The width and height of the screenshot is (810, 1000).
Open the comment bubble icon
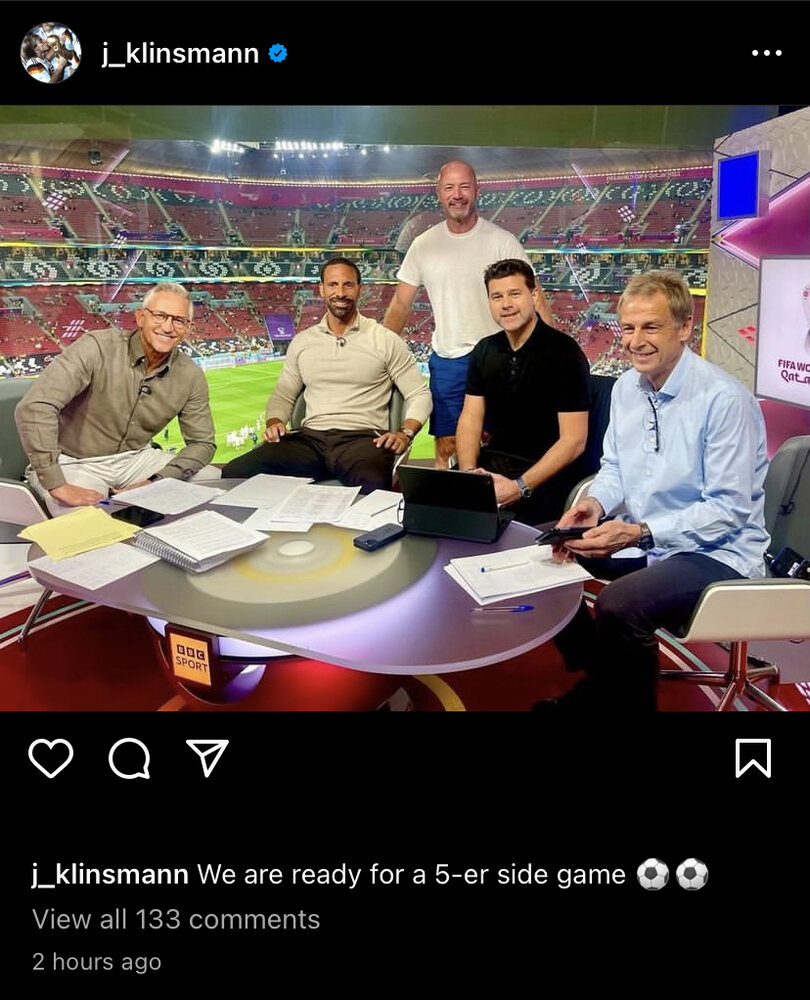(x=129, y=759)
